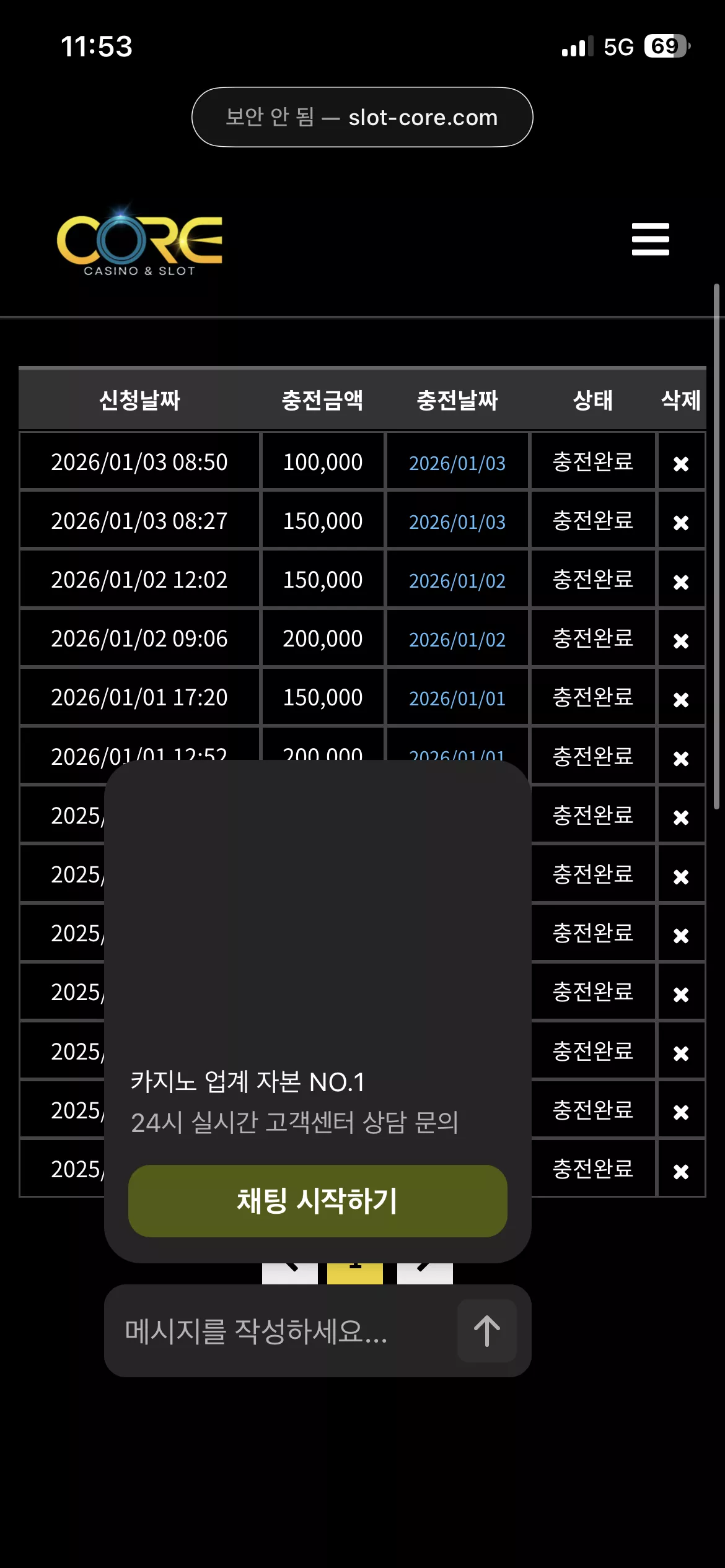Delete the 2026/01/01 17:20 charge record
The width and height of the screenshot is (725, 1568).
coord(681,699)
